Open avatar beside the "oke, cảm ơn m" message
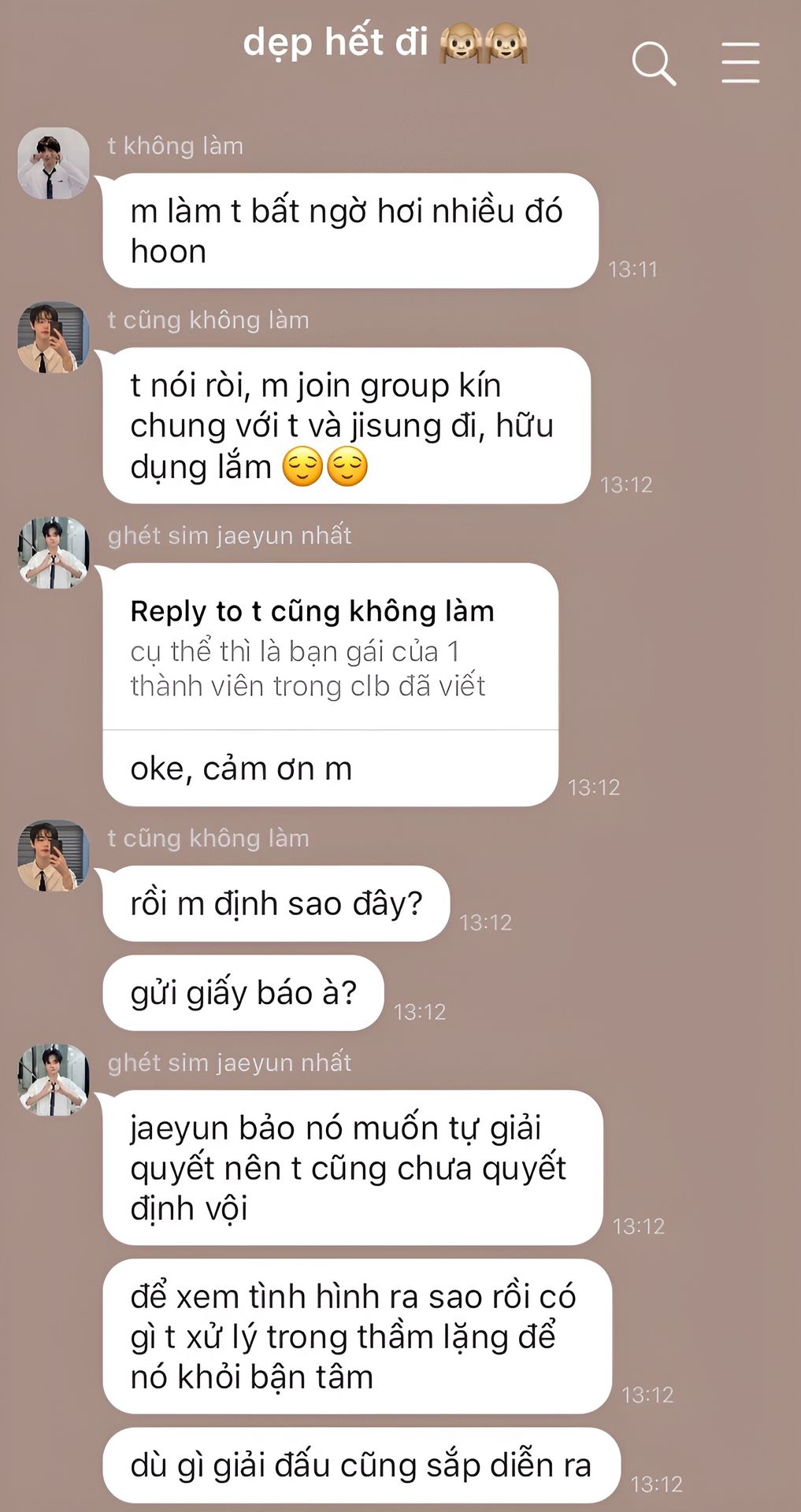Image resolution: width=801 pixels, height=1512 pixels. [54, 553]
